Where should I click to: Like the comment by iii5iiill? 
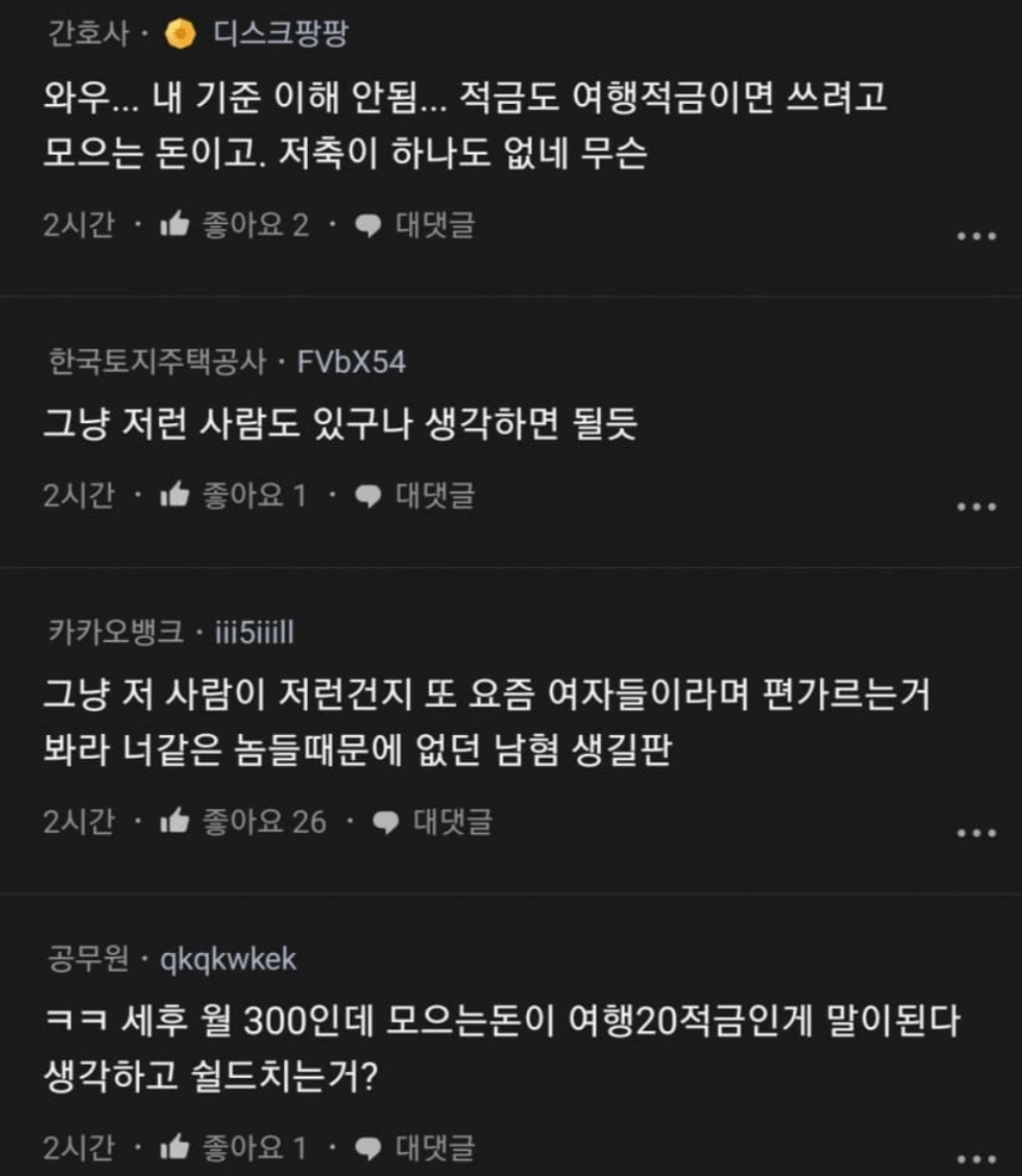pos(244,821)
